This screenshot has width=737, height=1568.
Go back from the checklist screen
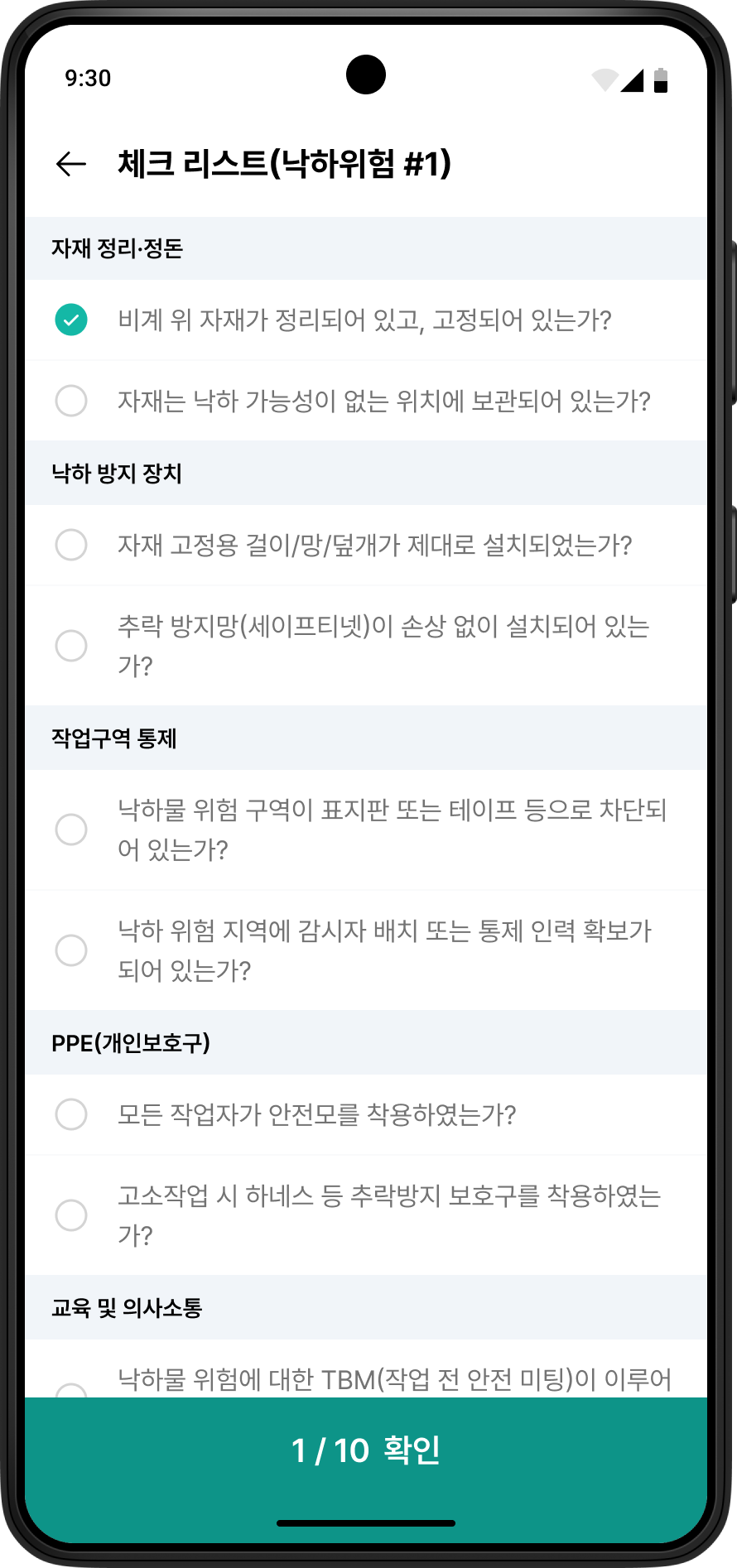point(71,164)
